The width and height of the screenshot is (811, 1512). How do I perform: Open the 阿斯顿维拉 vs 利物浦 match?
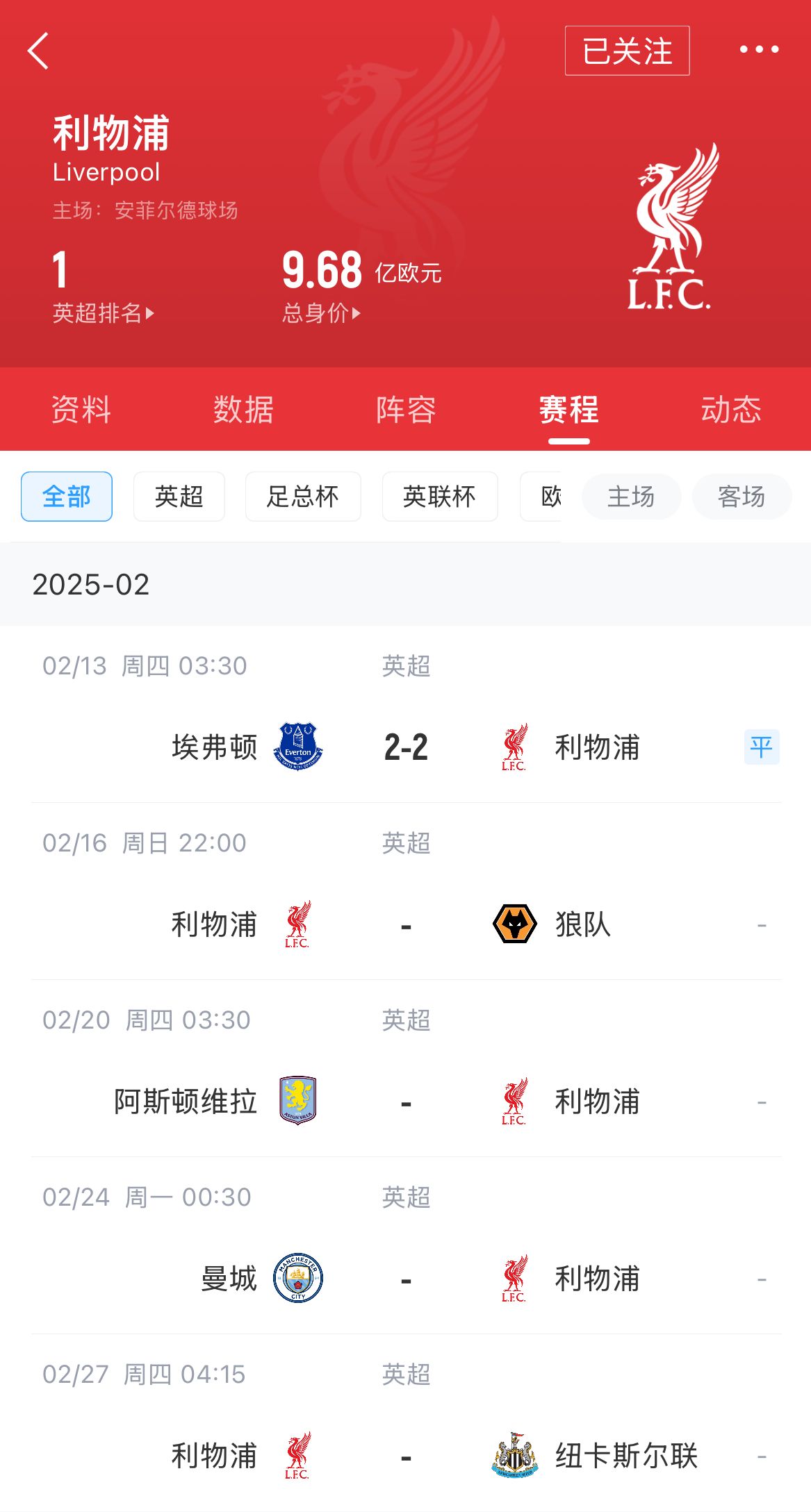pos(406,1102)
